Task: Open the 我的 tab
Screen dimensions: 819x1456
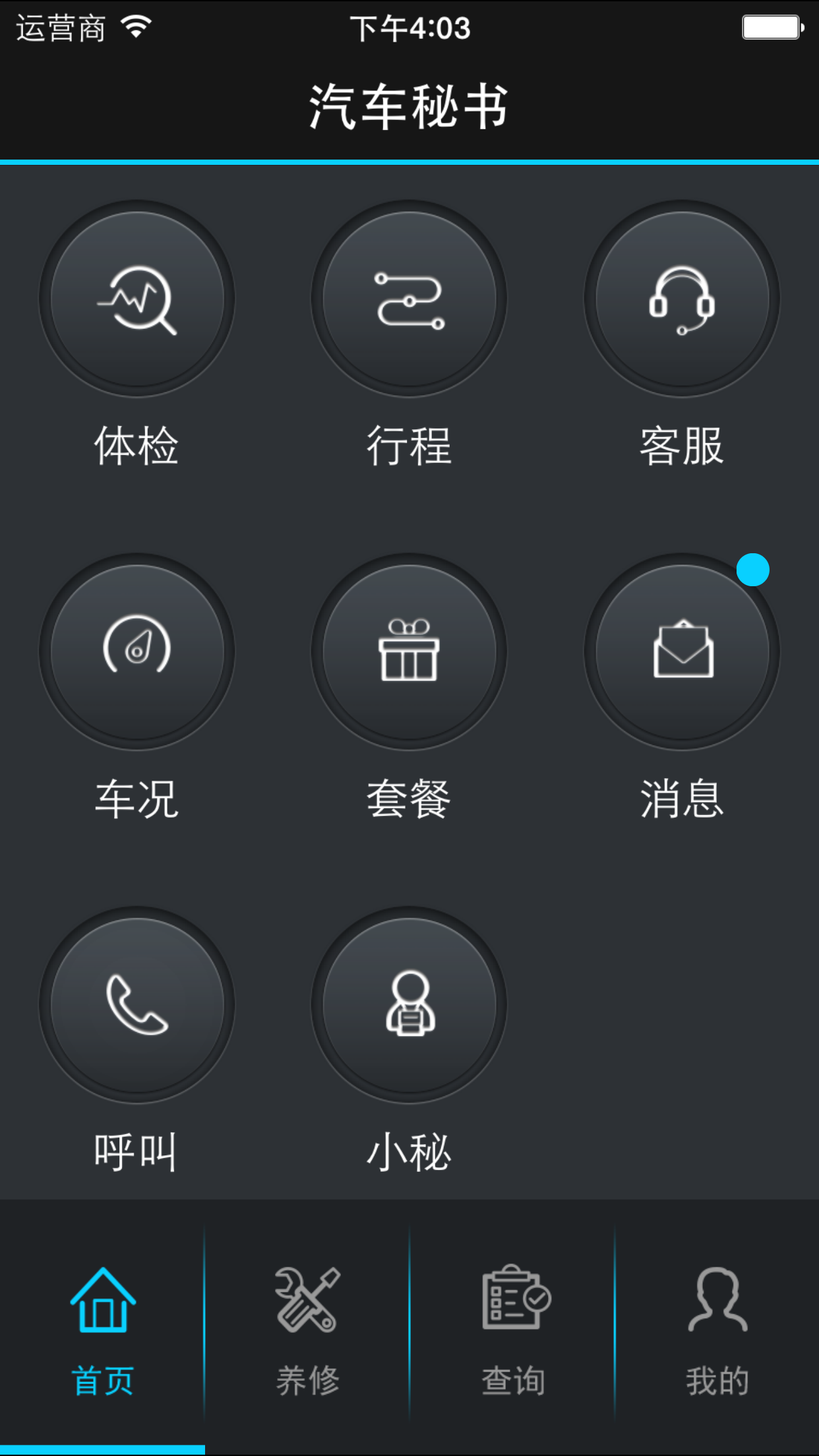Action: click(717, 1329)
